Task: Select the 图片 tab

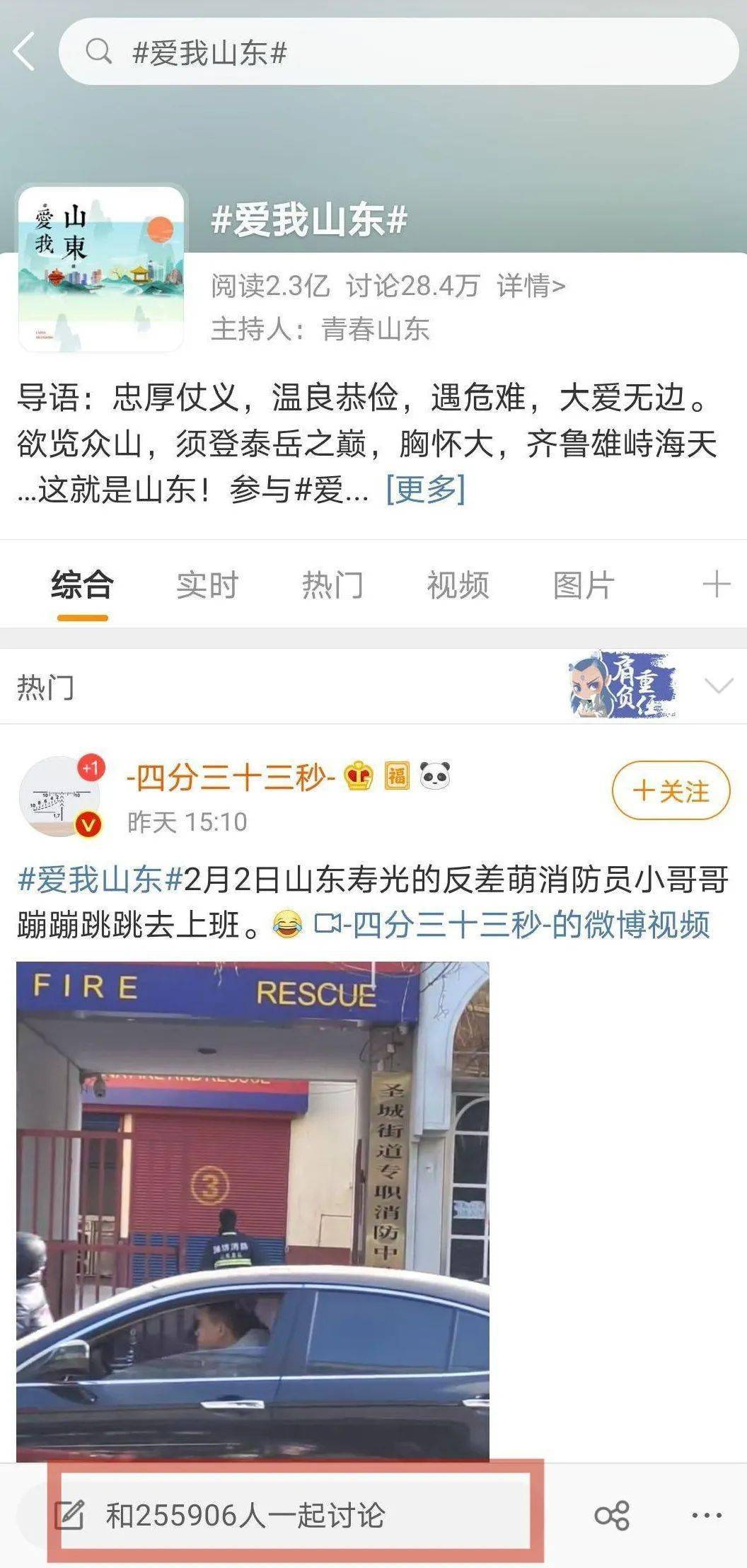Action: [583, 586]
